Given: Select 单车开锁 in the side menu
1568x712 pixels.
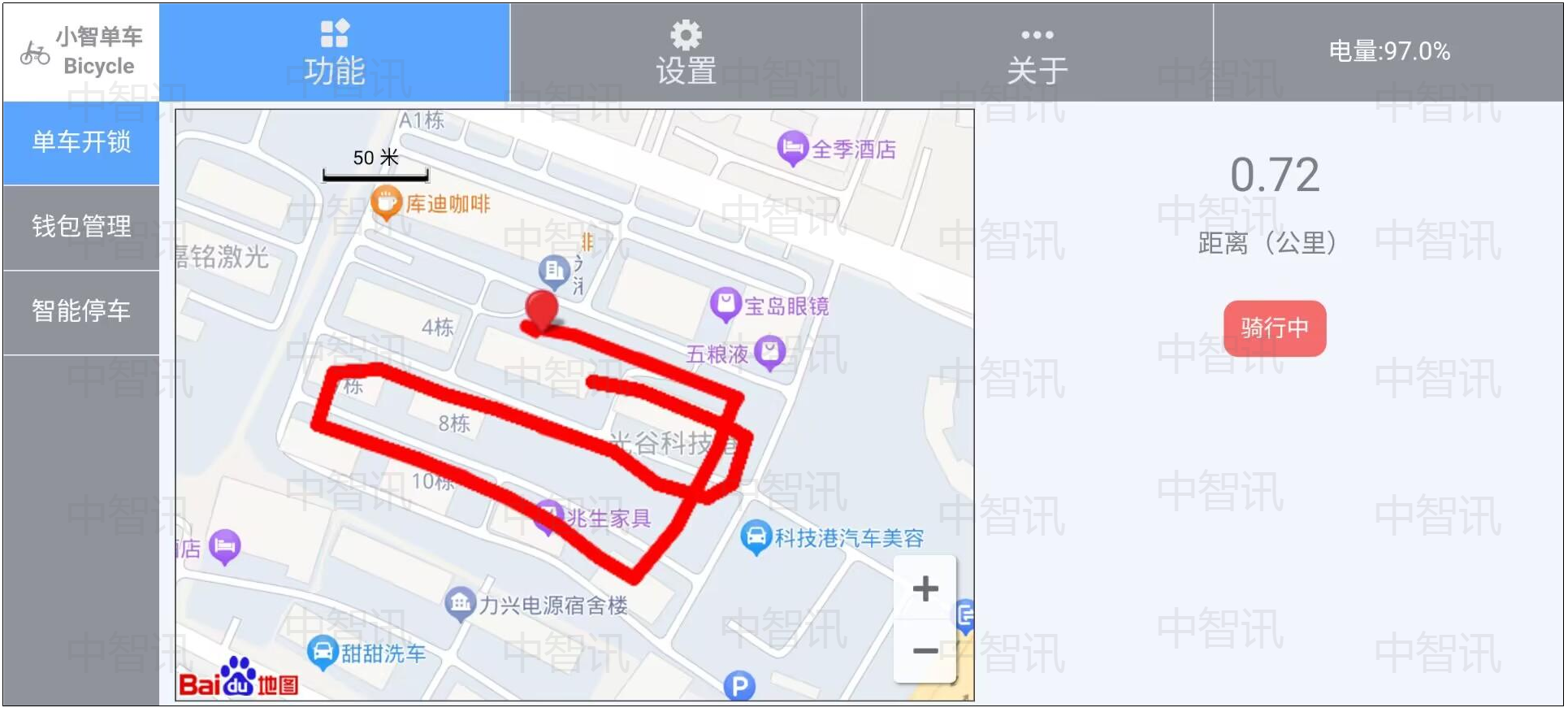Looking at the screenshot, I should click(81, 142).
